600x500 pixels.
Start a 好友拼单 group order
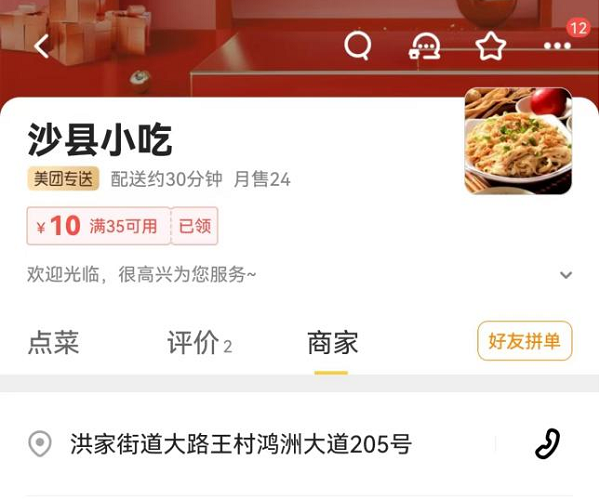click(x=525, y=342)
